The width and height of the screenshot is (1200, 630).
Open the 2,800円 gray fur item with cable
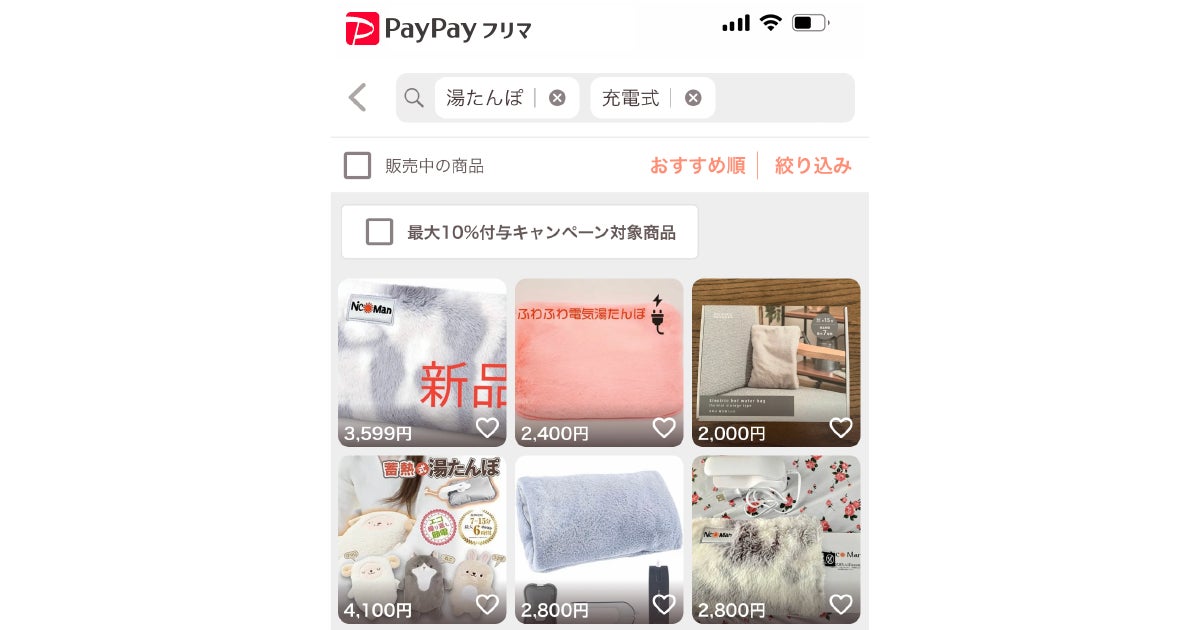coord(776,528)
